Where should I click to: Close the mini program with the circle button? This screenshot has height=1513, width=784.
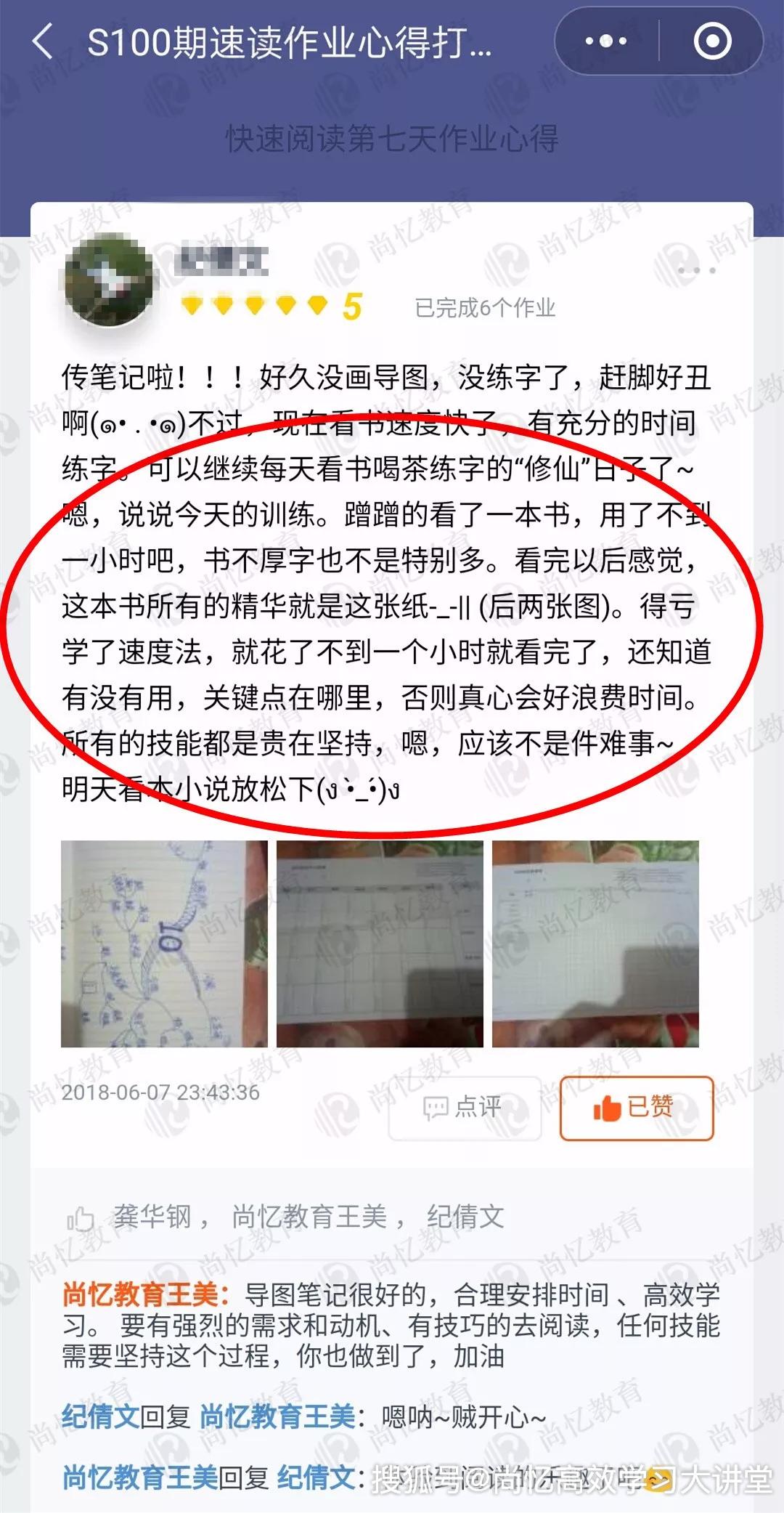(x=712, y=41)
